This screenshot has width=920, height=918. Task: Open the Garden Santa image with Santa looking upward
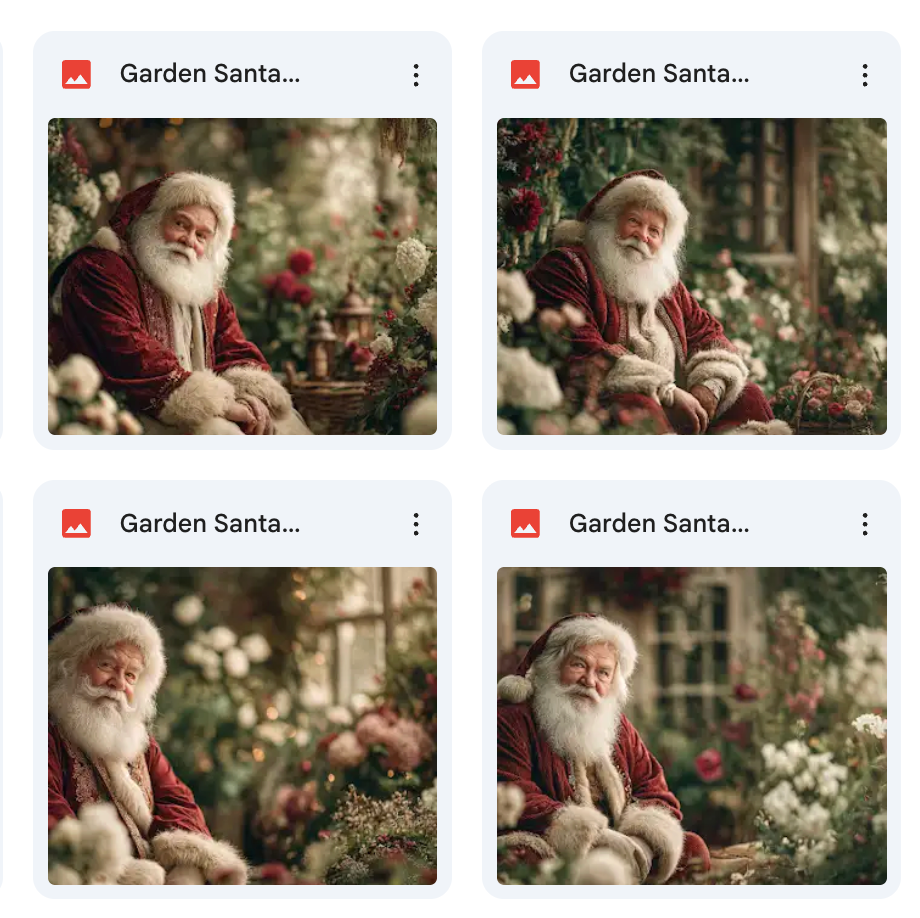point(691,276)
